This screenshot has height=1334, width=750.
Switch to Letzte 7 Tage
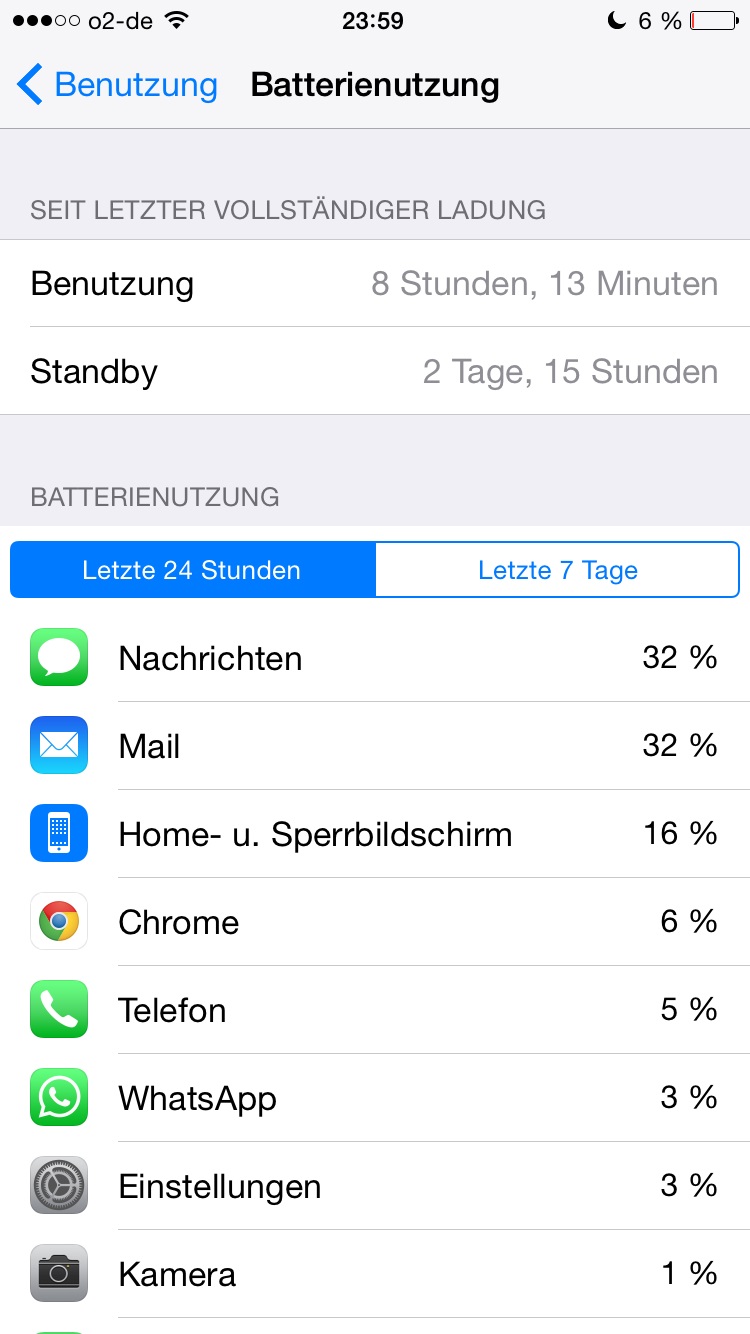click(557, 570)
